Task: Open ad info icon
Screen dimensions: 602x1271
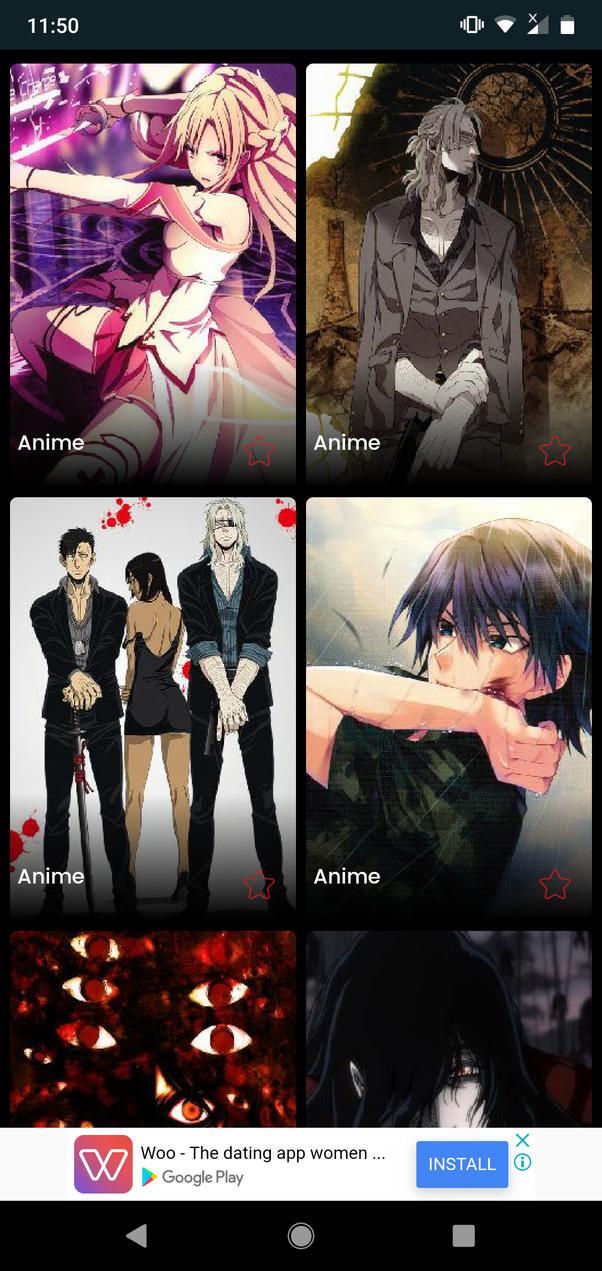Action: tap(522, 1163)
